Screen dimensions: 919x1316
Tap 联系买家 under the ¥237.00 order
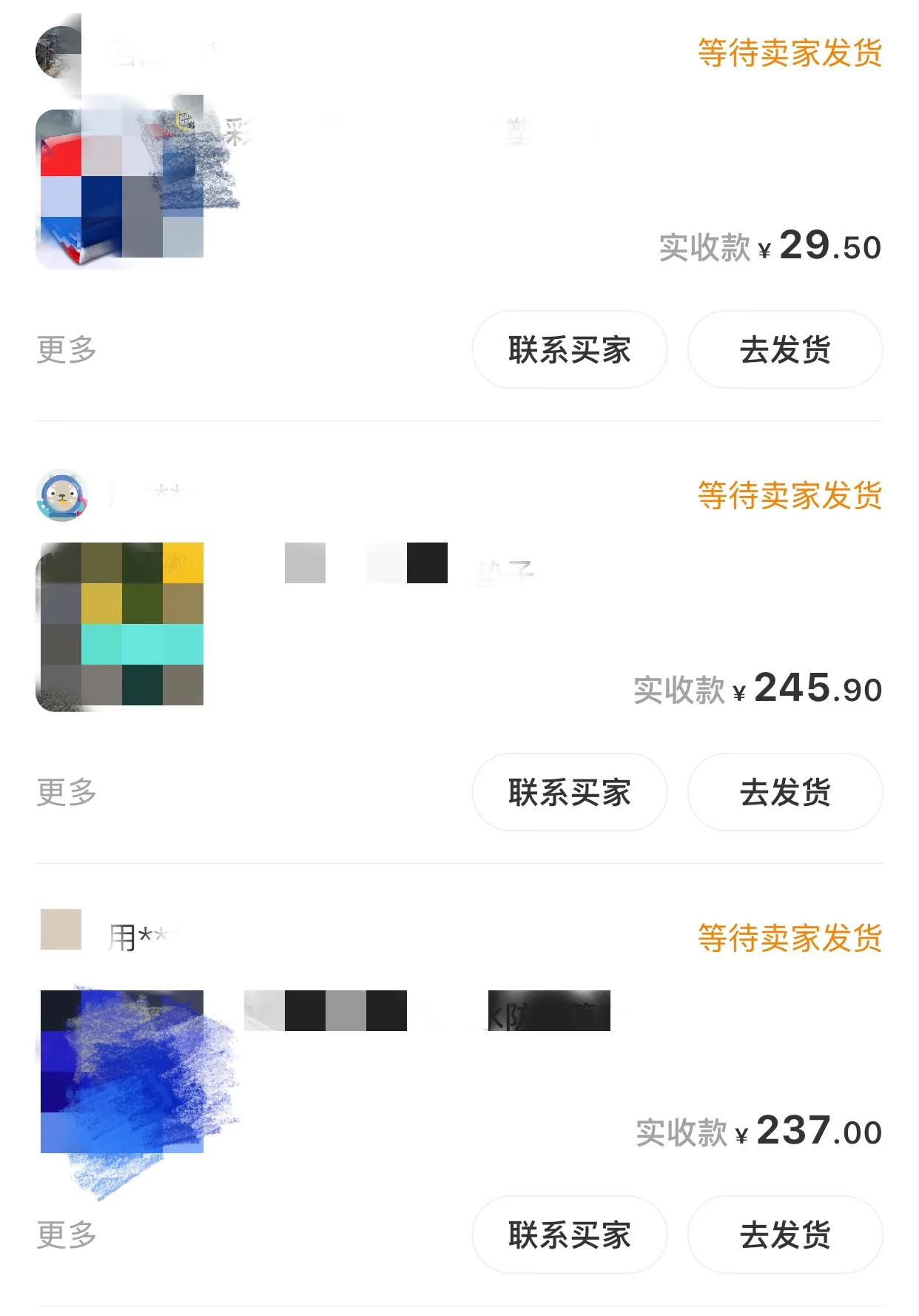pyautogui.click(x=569, y=1234)
